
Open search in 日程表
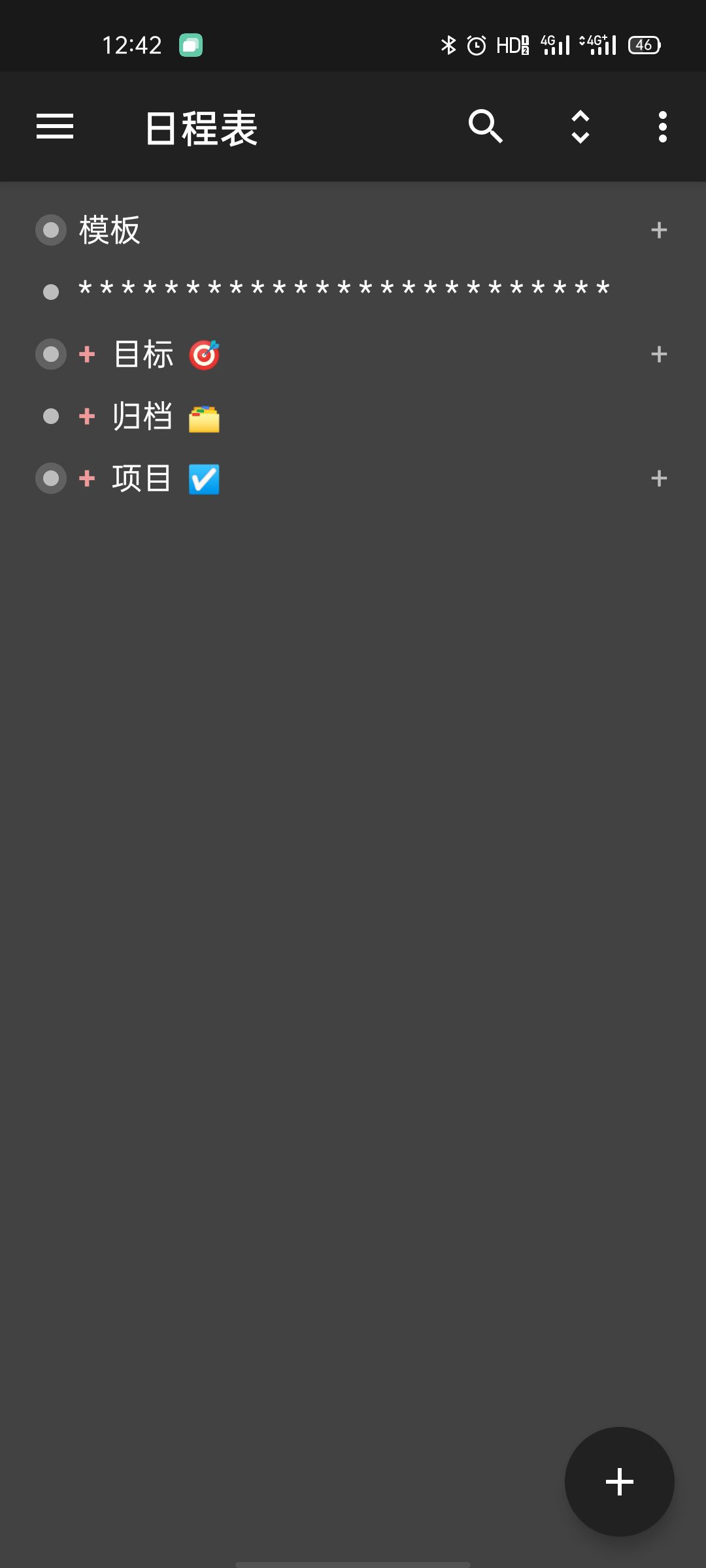[486, 126]
